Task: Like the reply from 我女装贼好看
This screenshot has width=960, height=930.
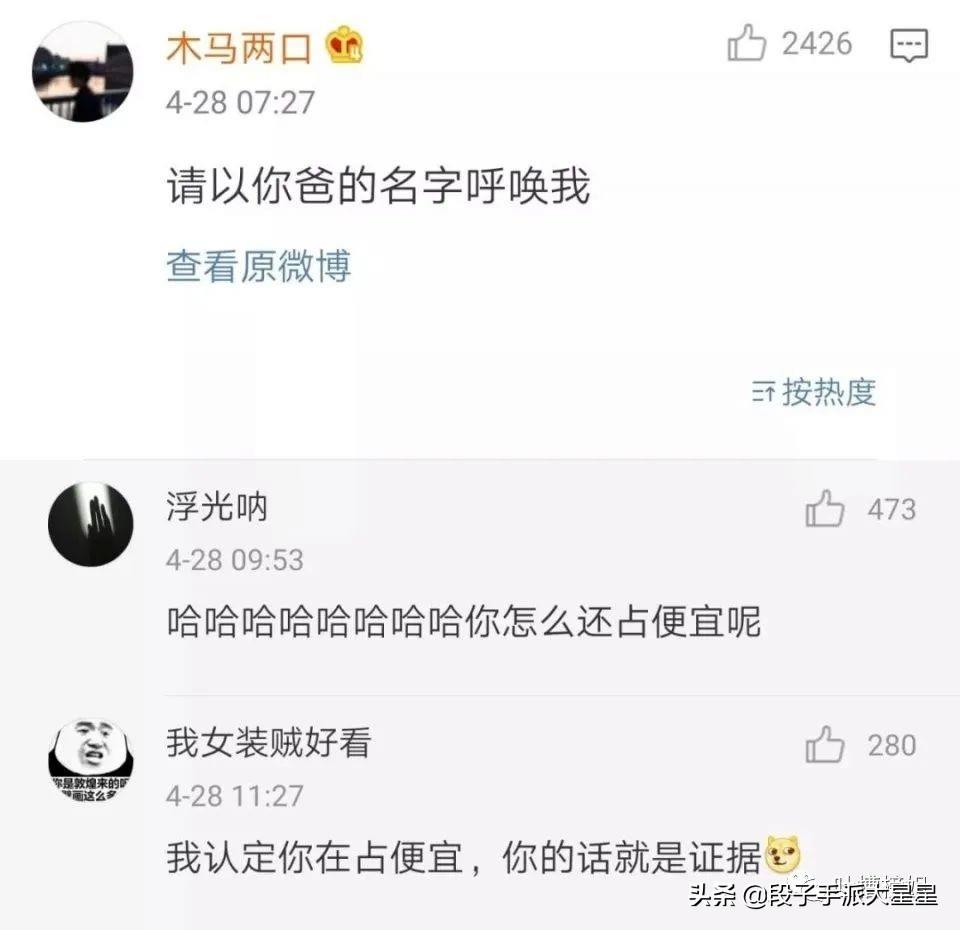Action: click(825, 746)
